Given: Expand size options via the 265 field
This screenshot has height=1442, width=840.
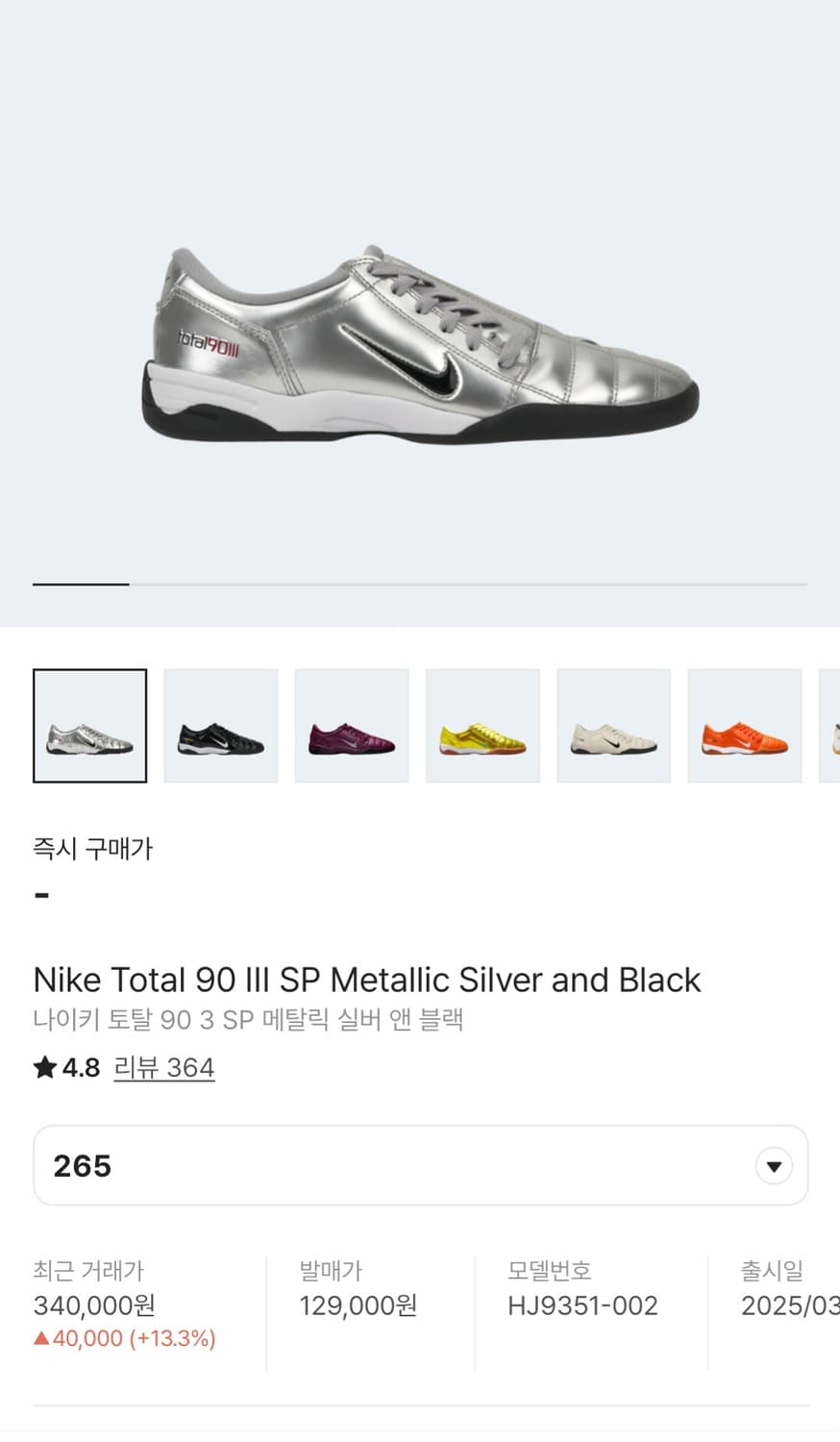Looking at the screenshot, I should coord(82,1165).
